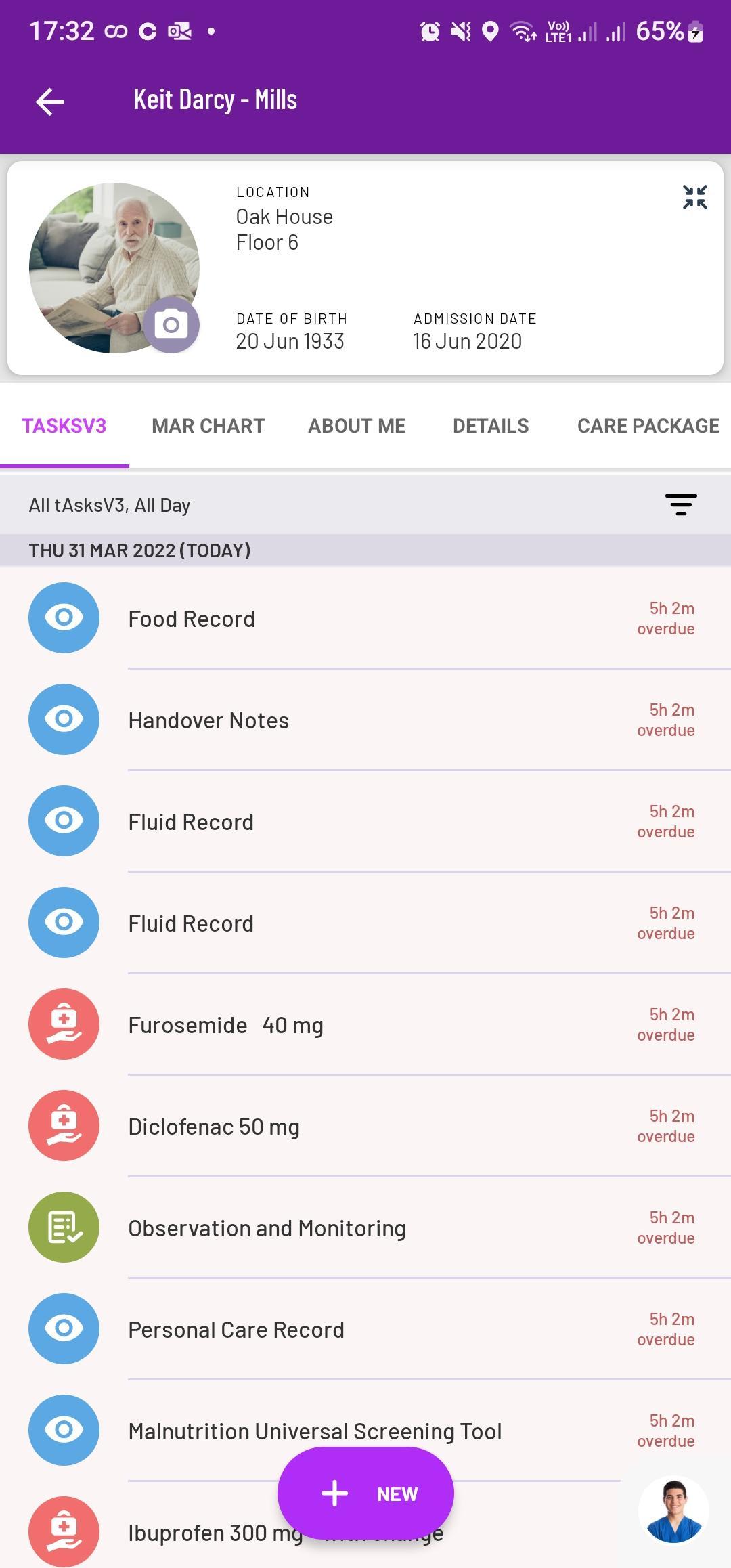Open the Furosemide 40 mg task

225,1025
